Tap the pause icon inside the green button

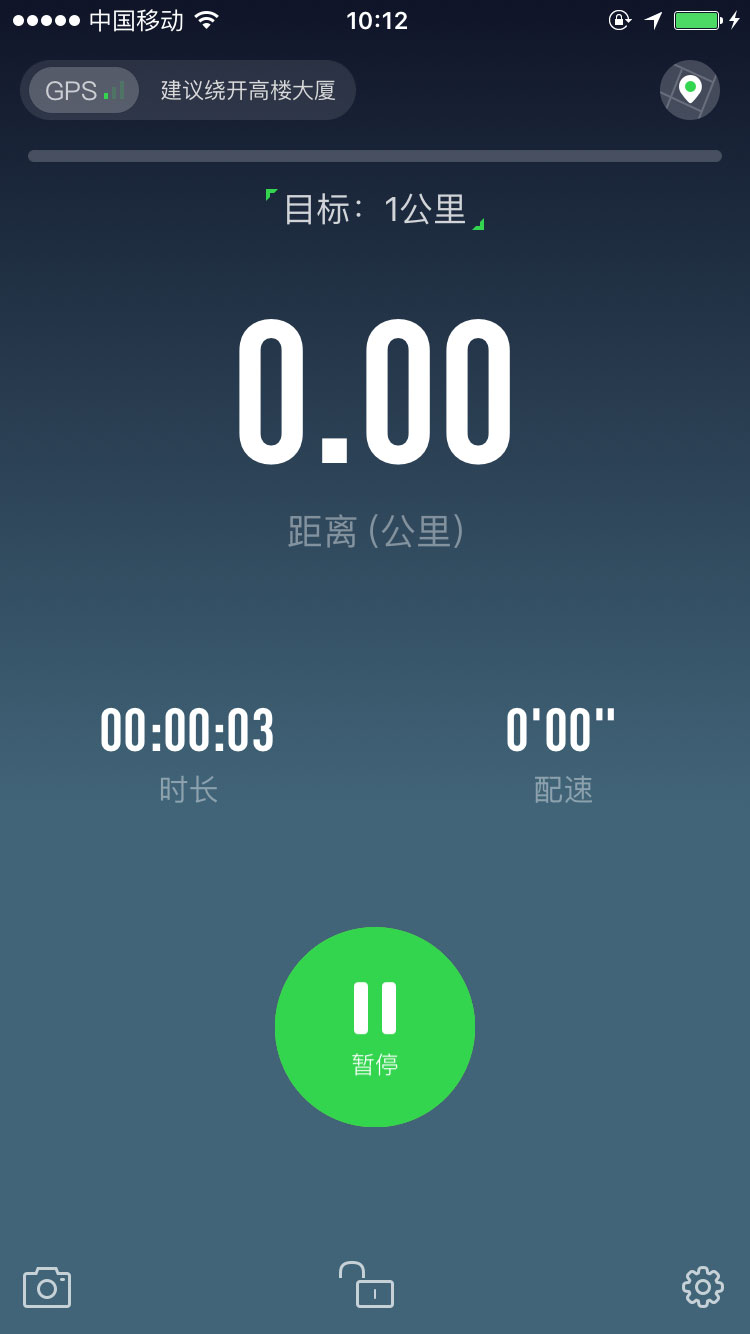click(x=374, y=1008)
